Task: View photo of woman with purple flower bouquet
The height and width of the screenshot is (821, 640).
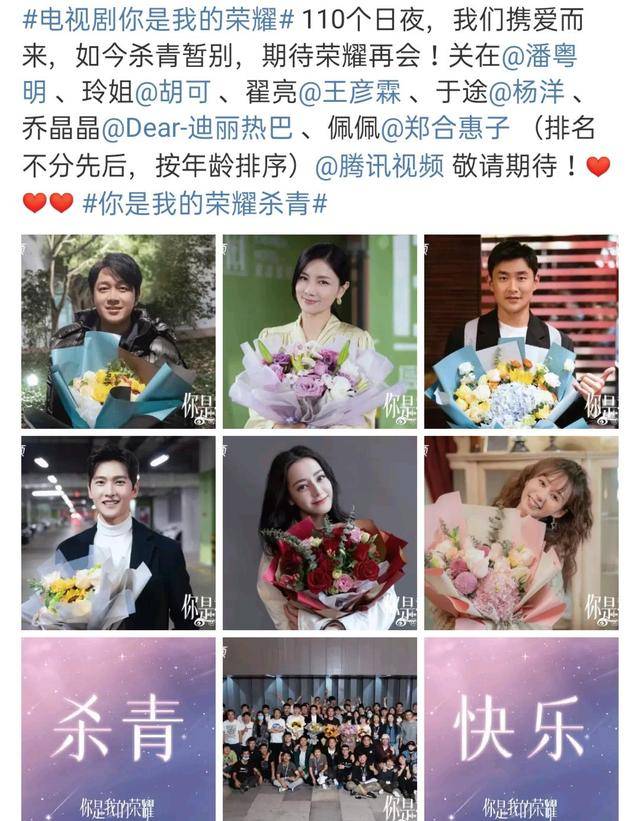Action: [x=320, y=331]
